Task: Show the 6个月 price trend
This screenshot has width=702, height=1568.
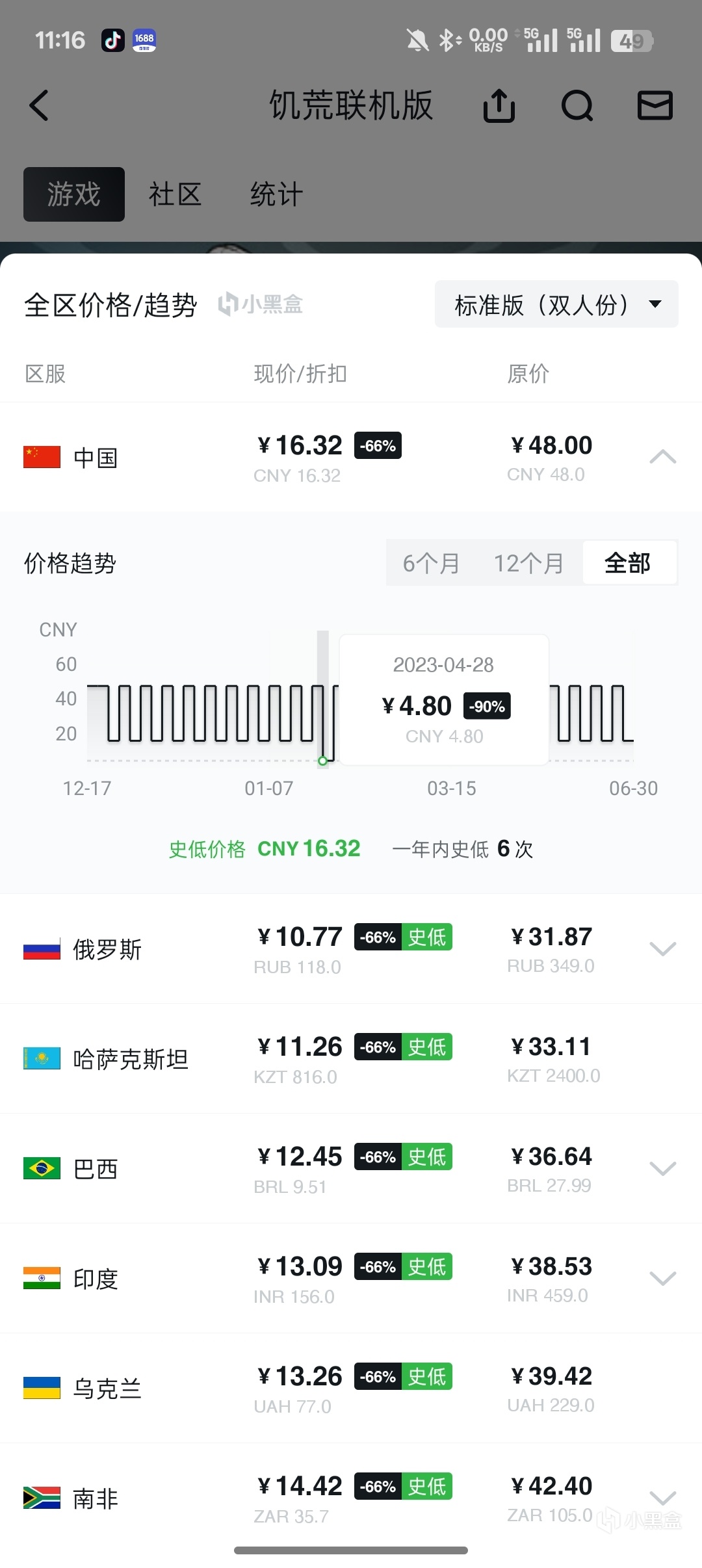Action: pos(432,563)
